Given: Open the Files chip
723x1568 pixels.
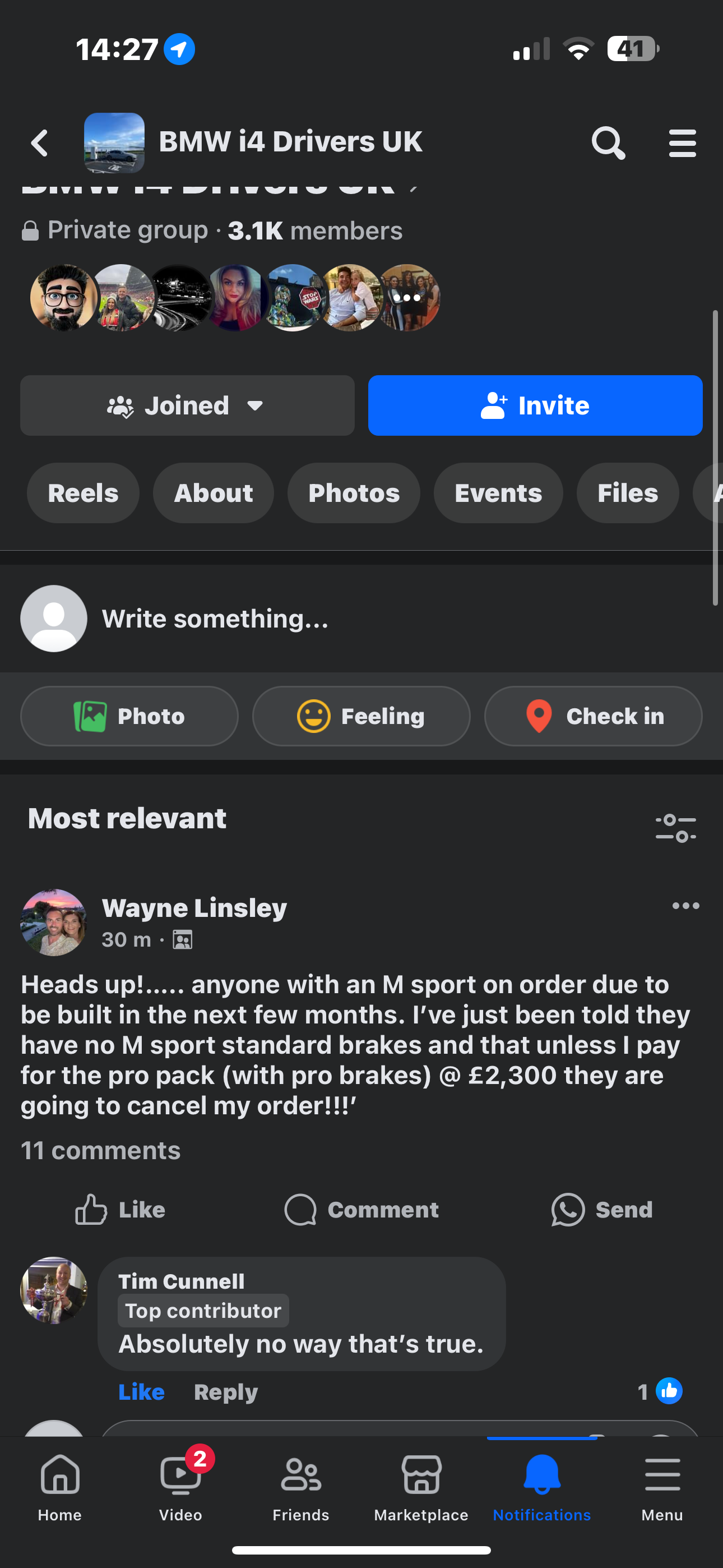Looking at the screenshot, I should (628, 493).
